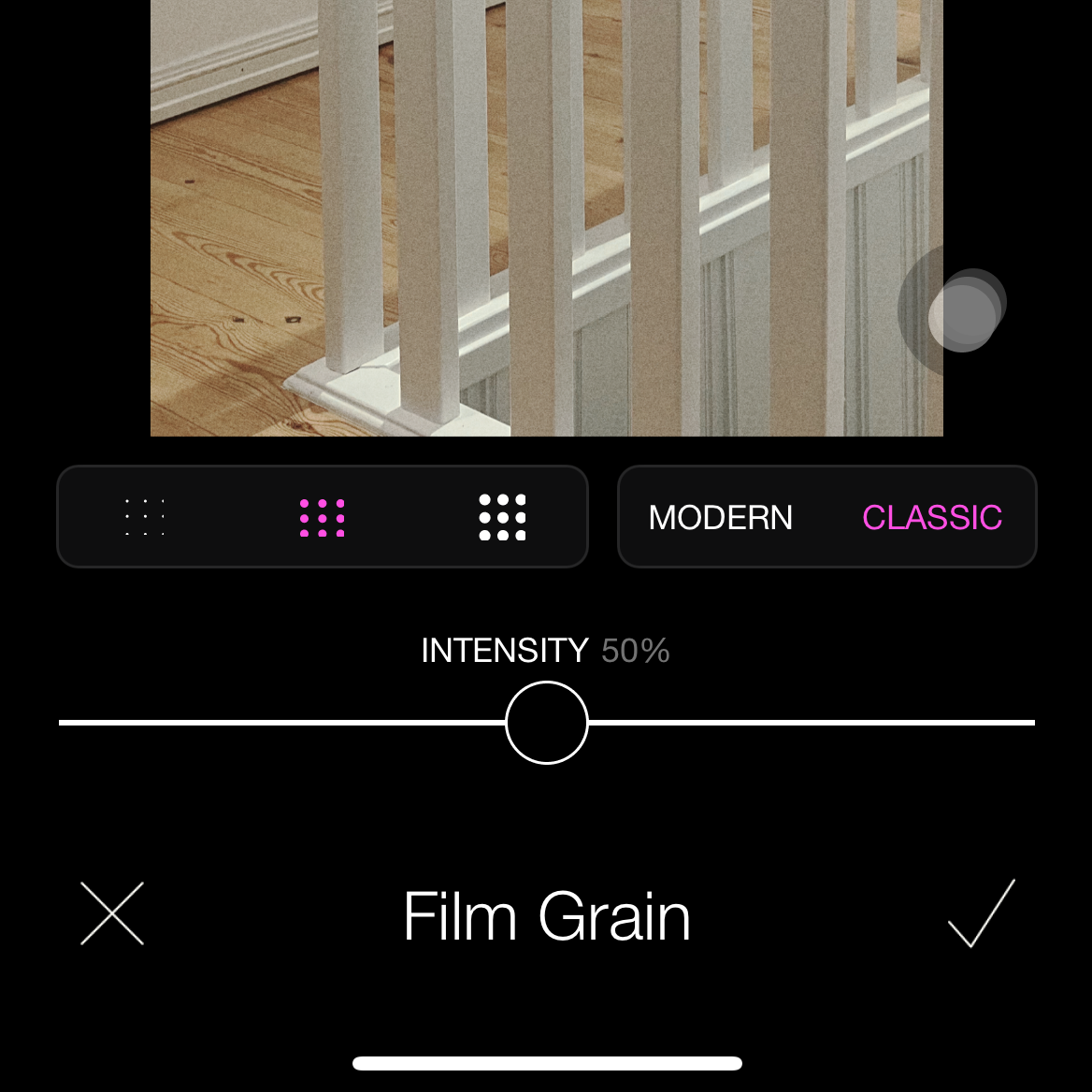This screenshot has height=1092, width=1092.
Task: Tap the Intensity slider handle
Action: pyautogui.click(x=547, y=723)
